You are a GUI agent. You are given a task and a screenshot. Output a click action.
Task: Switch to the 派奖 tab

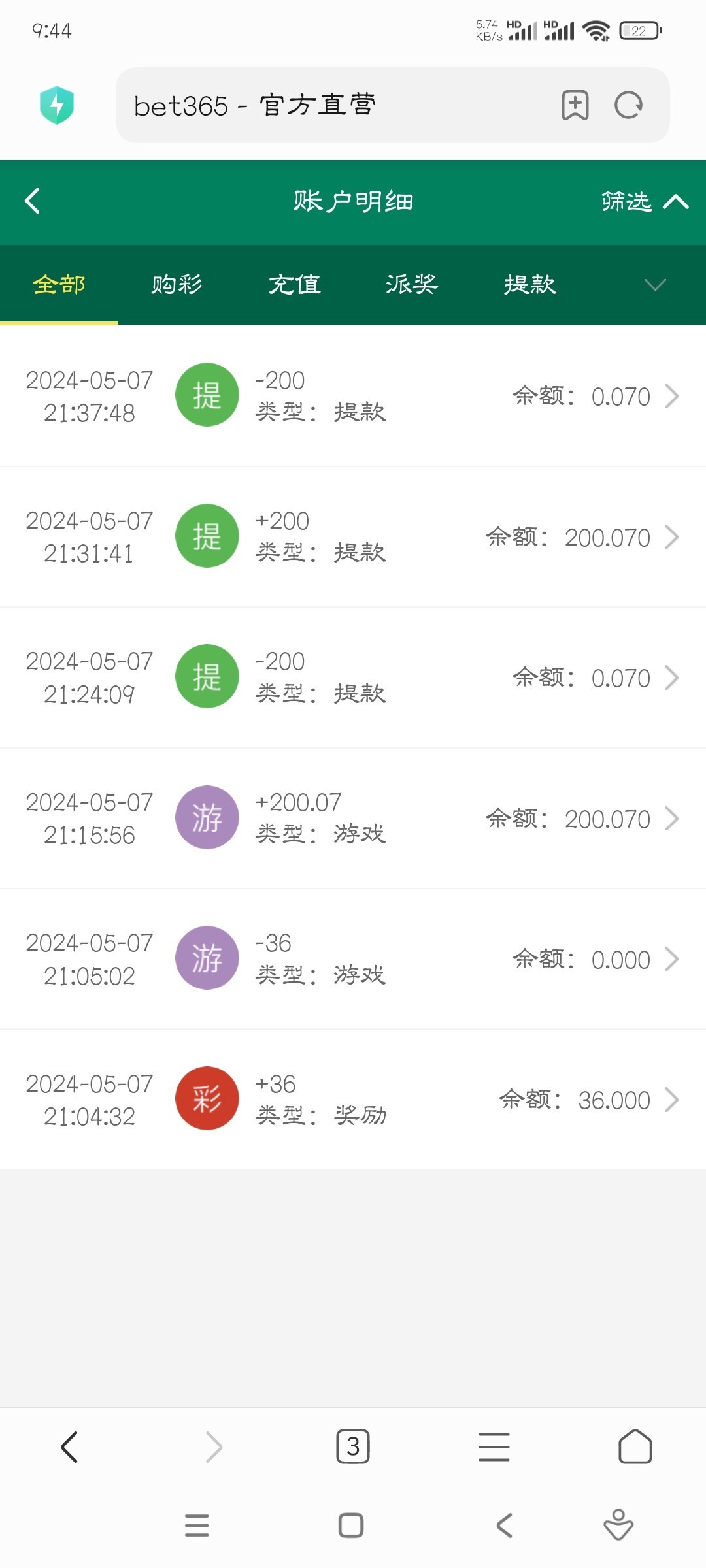[x=412, y=285]
